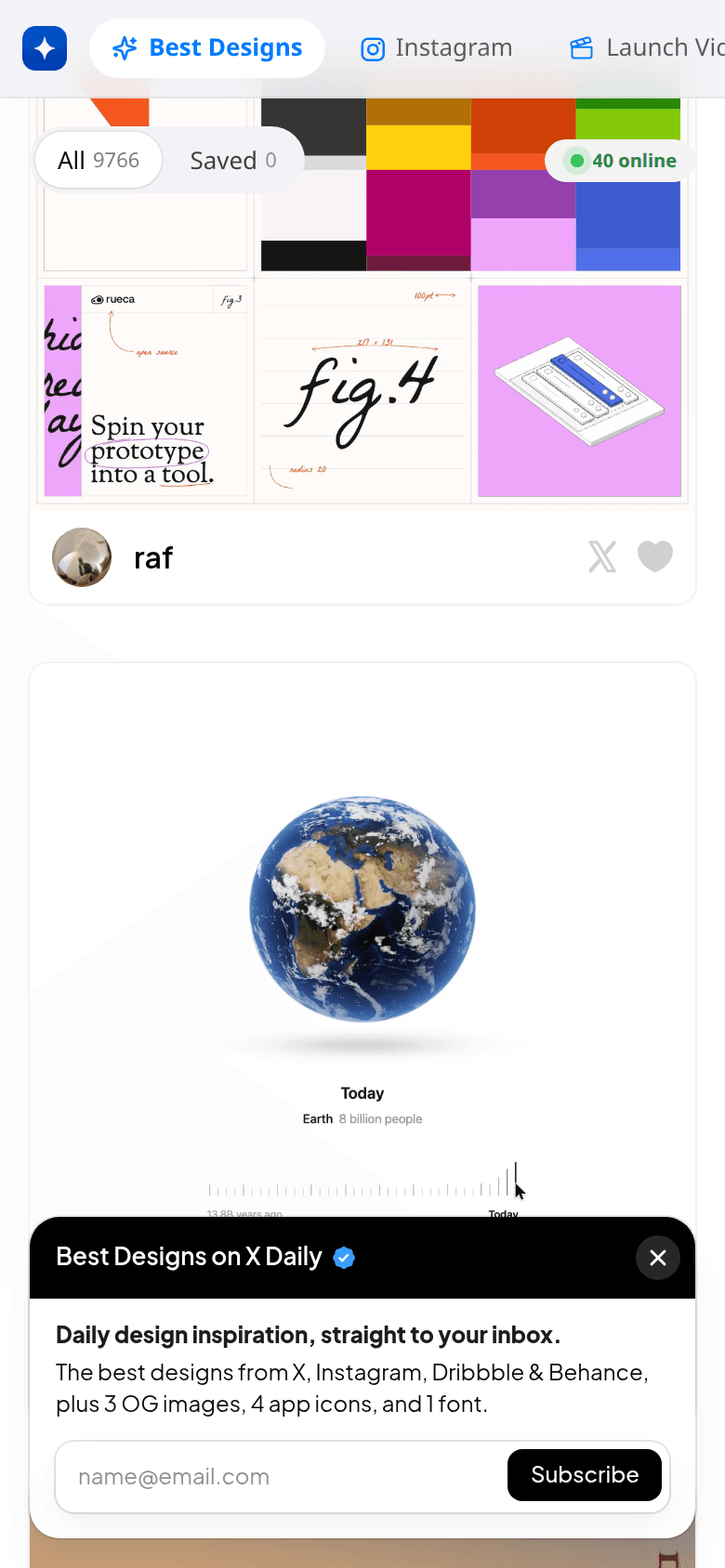
Task: Open raf's profile
Action: (113, 557)
